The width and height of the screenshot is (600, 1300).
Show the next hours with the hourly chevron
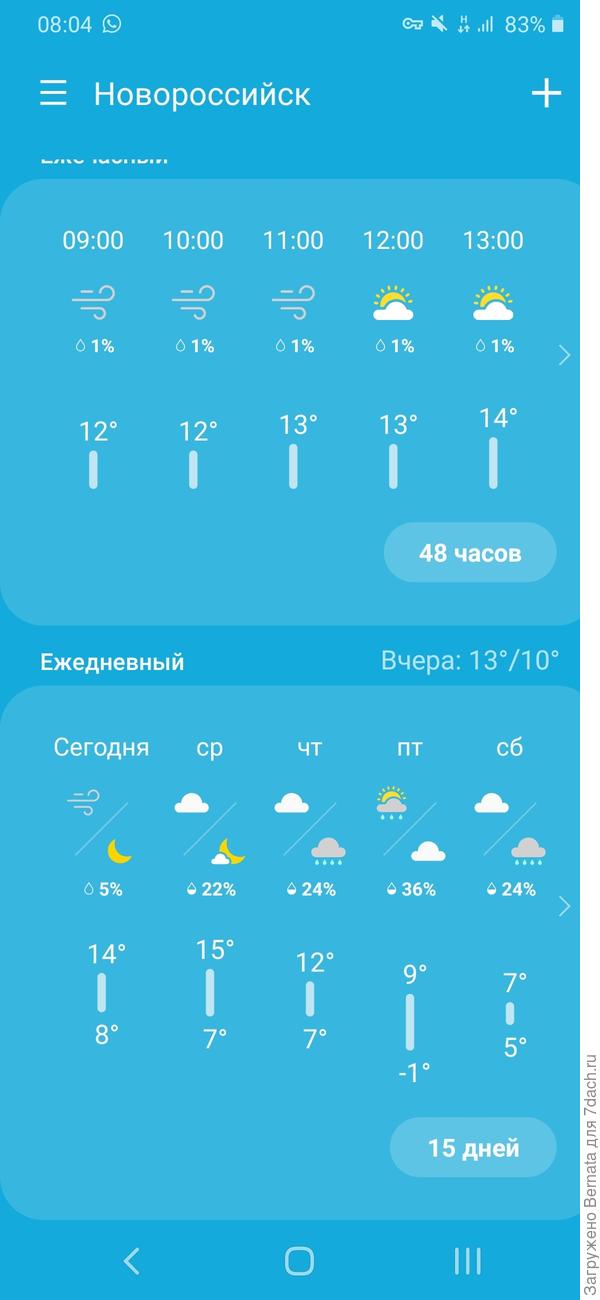[x=564, y=355]
